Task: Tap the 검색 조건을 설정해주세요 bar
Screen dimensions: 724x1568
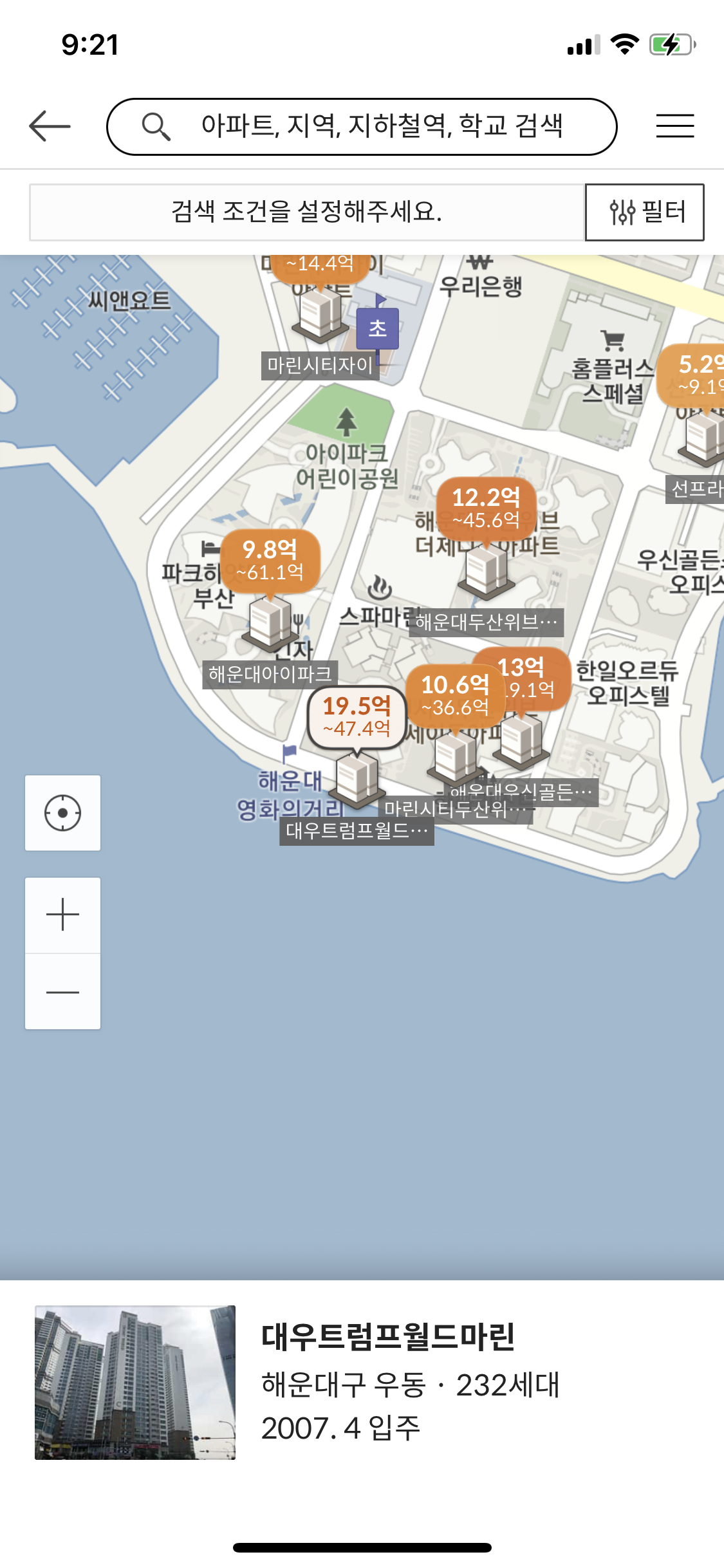Action: coord(306,212)
